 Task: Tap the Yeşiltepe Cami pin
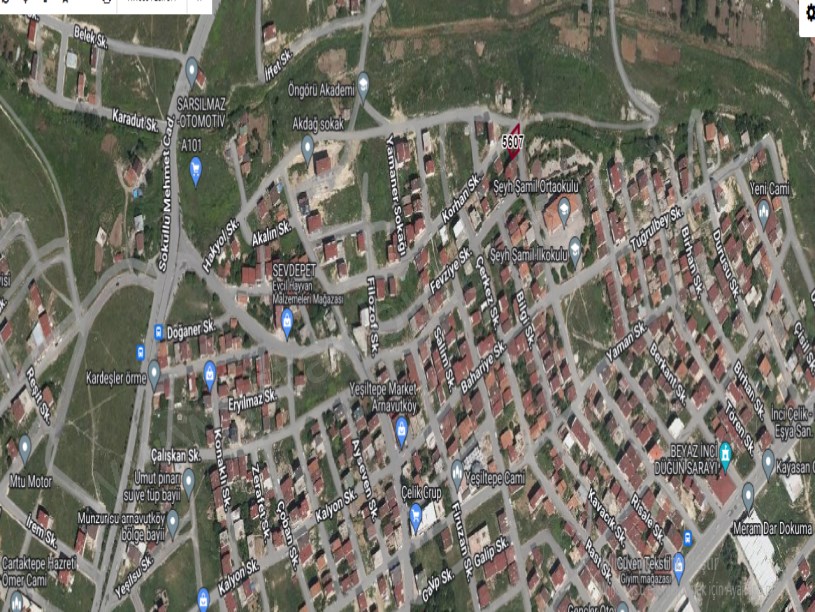pos(457,470)
